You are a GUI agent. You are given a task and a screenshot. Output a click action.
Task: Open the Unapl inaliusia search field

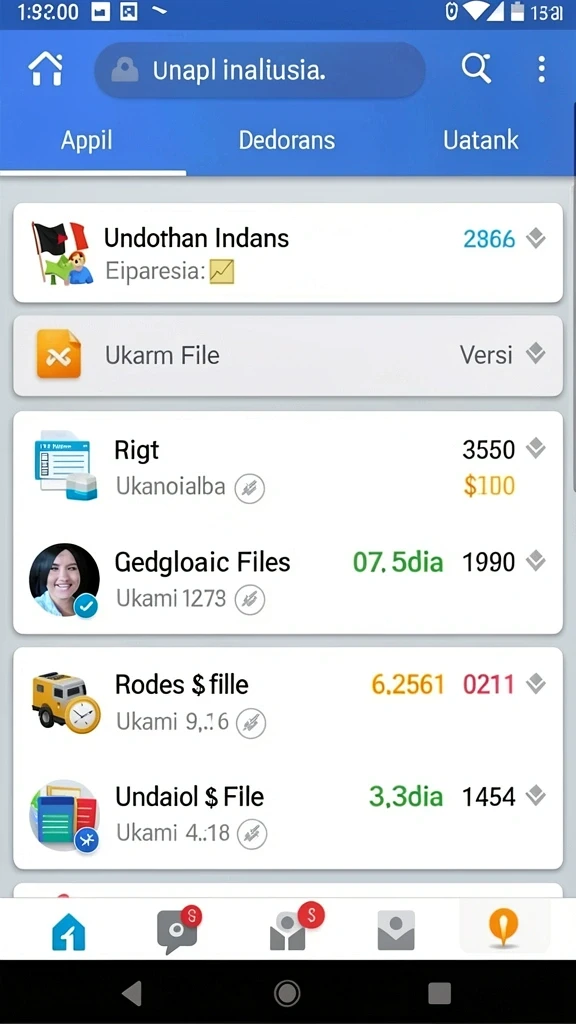coord(260,70)
